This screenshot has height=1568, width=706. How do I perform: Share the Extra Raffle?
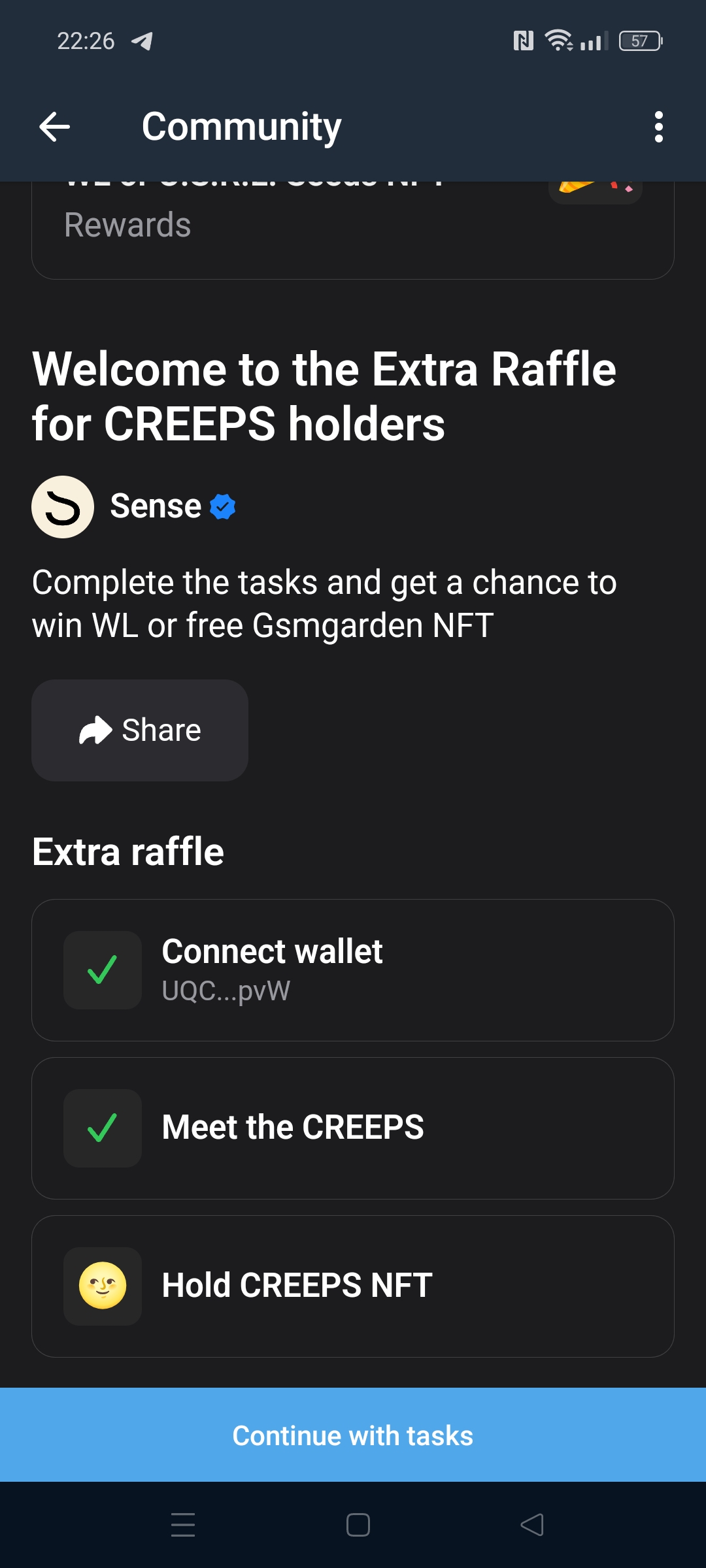click(x=140, y=730)
